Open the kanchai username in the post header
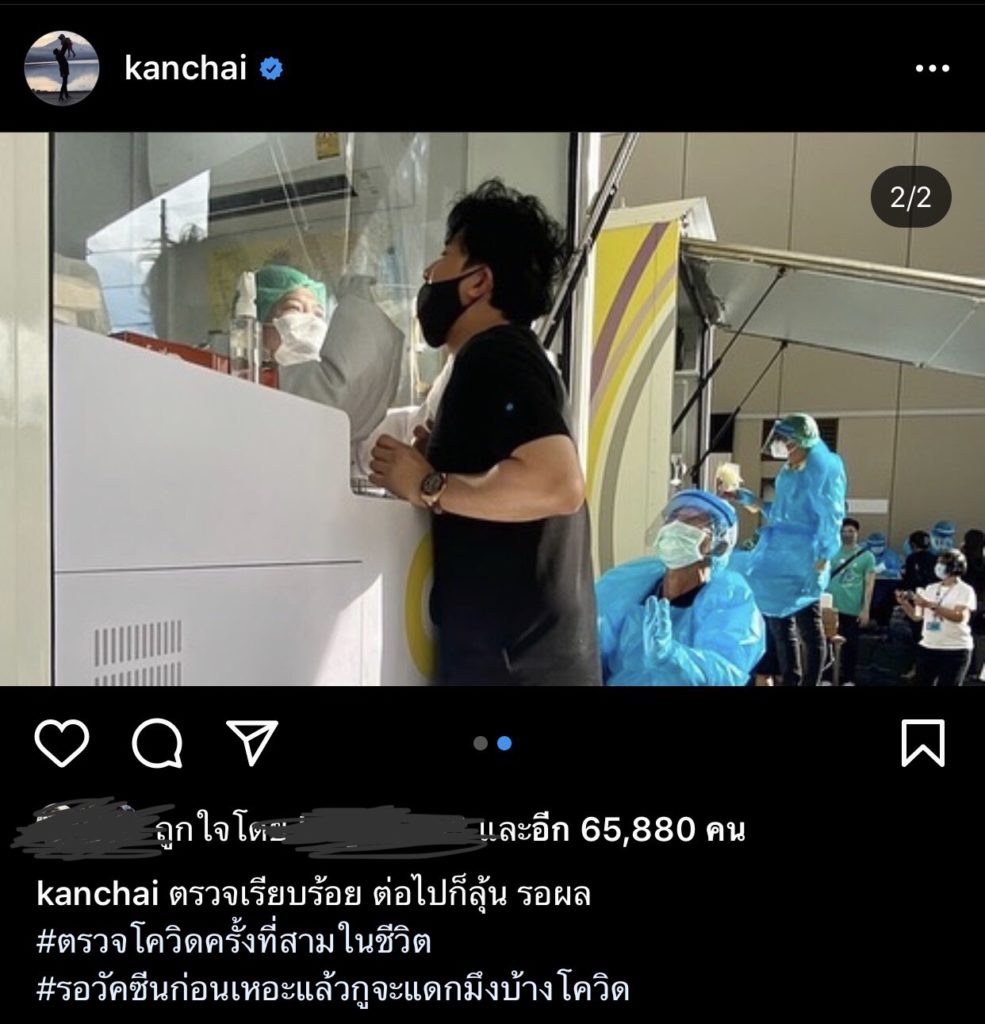Viewport: 985px width, 1024px height. (x=185, y=68)
